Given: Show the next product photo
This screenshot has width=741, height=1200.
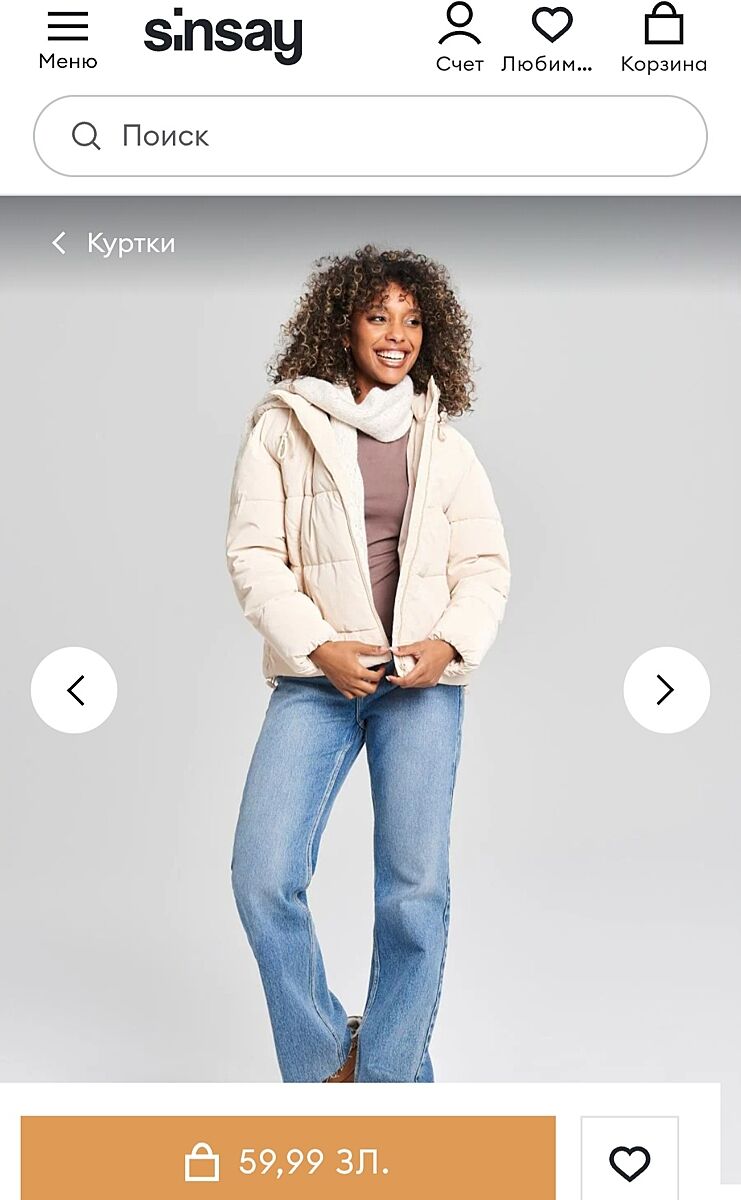Looking at the screenshot, I should 666,690.
